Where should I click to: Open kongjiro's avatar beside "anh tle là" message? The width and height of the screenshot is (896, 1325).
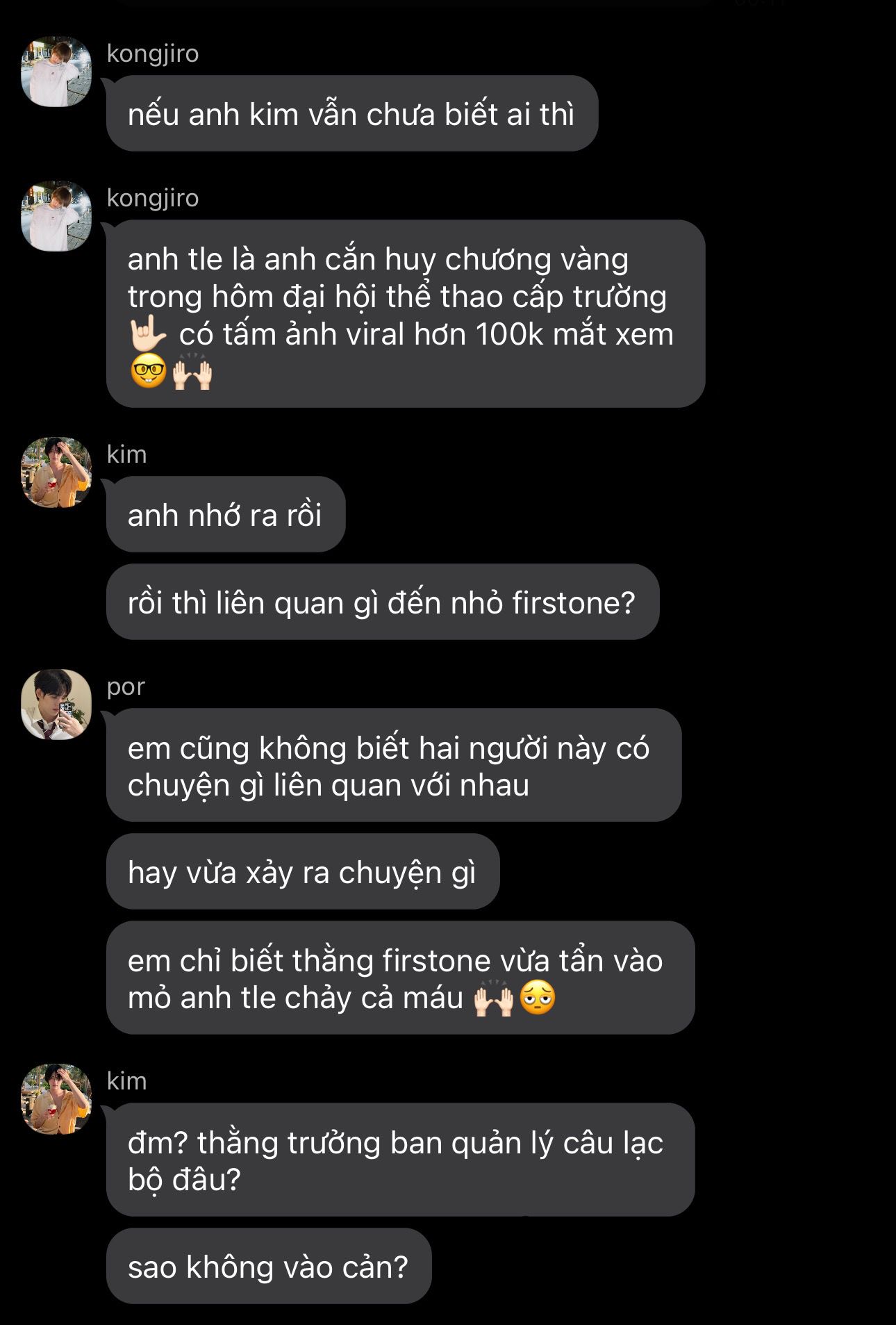point(56,216)
